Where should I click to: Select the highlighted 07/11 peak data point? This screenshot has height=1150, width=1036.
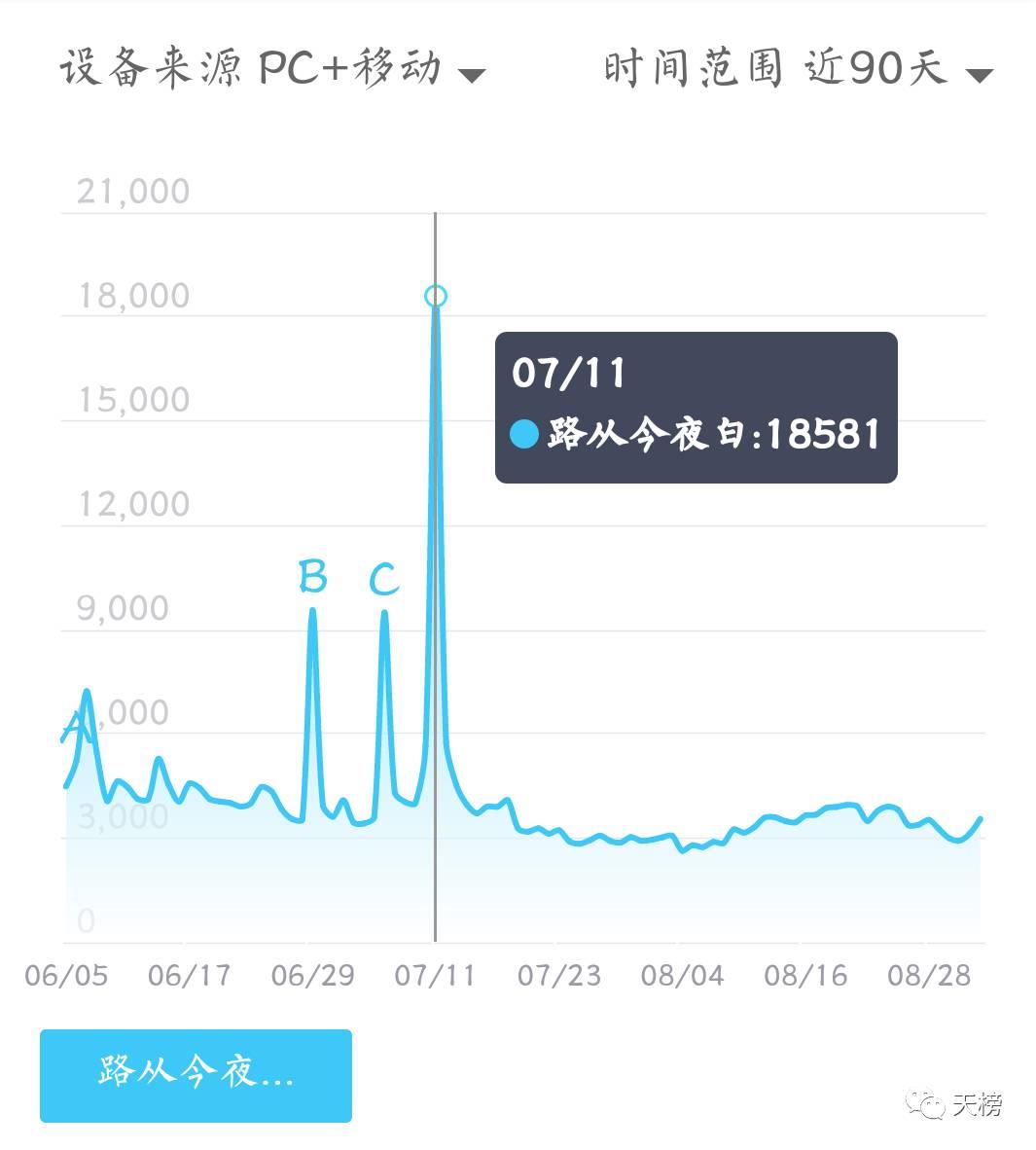click(436, 296)
